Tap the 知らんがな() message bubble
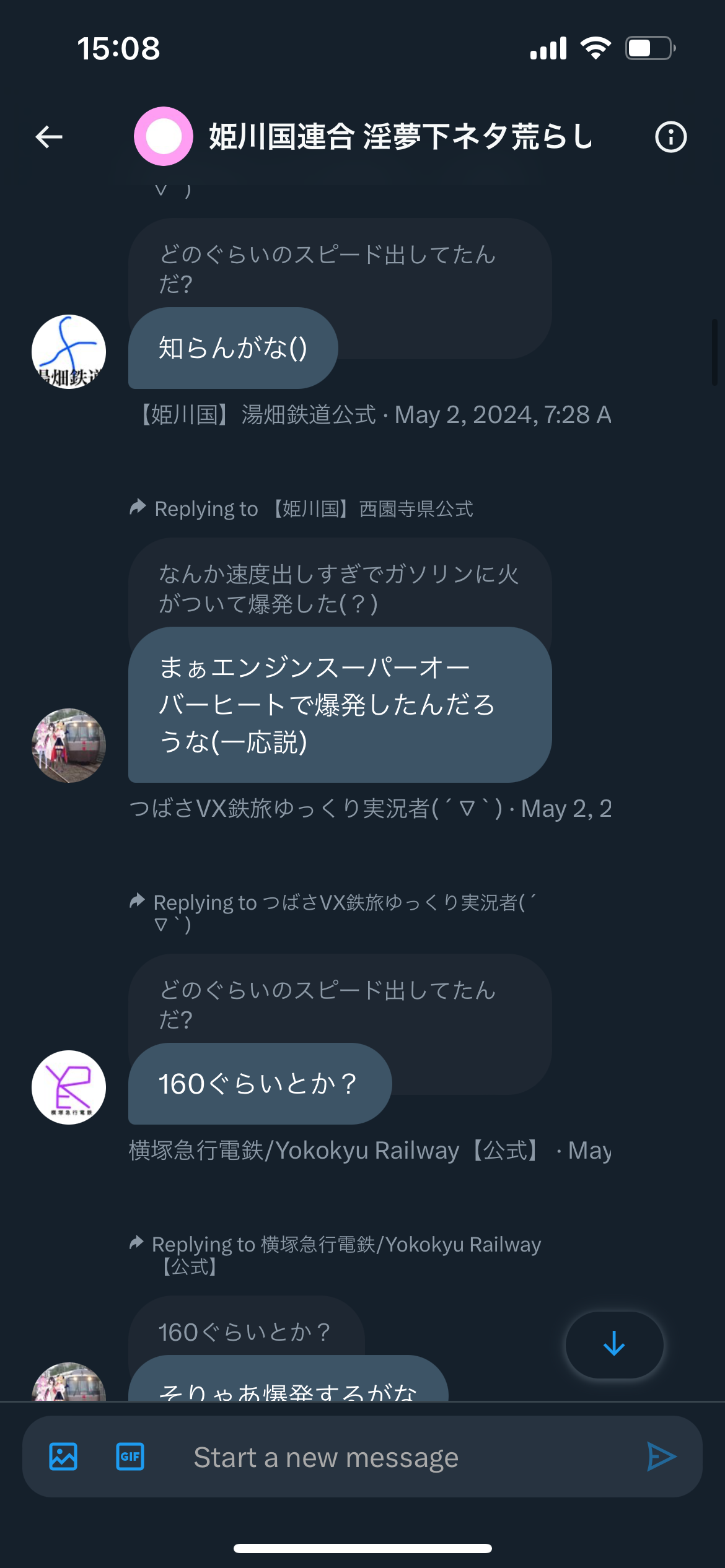725x1568 pixels. point(233,348)
